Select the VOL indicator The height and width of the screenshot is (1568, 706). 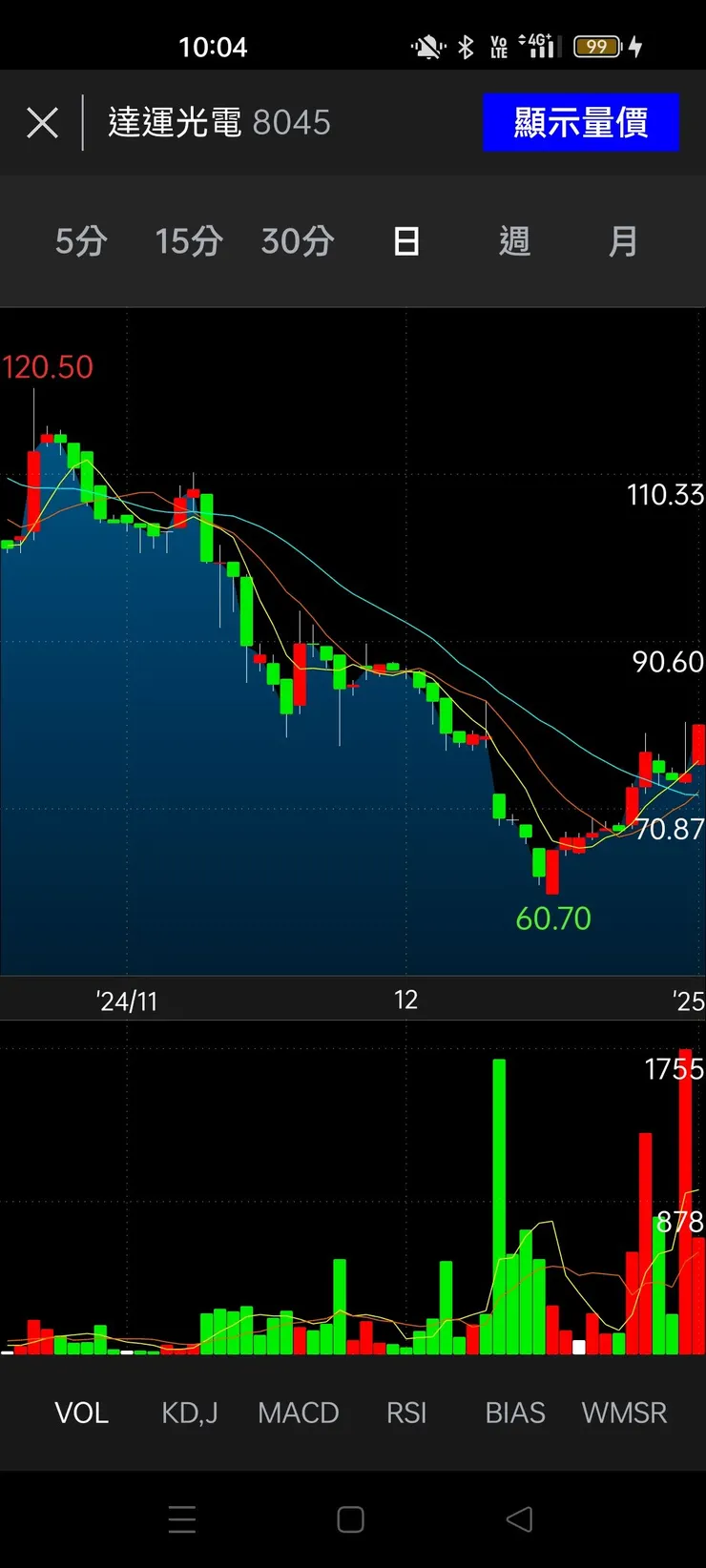(81, 1413)
